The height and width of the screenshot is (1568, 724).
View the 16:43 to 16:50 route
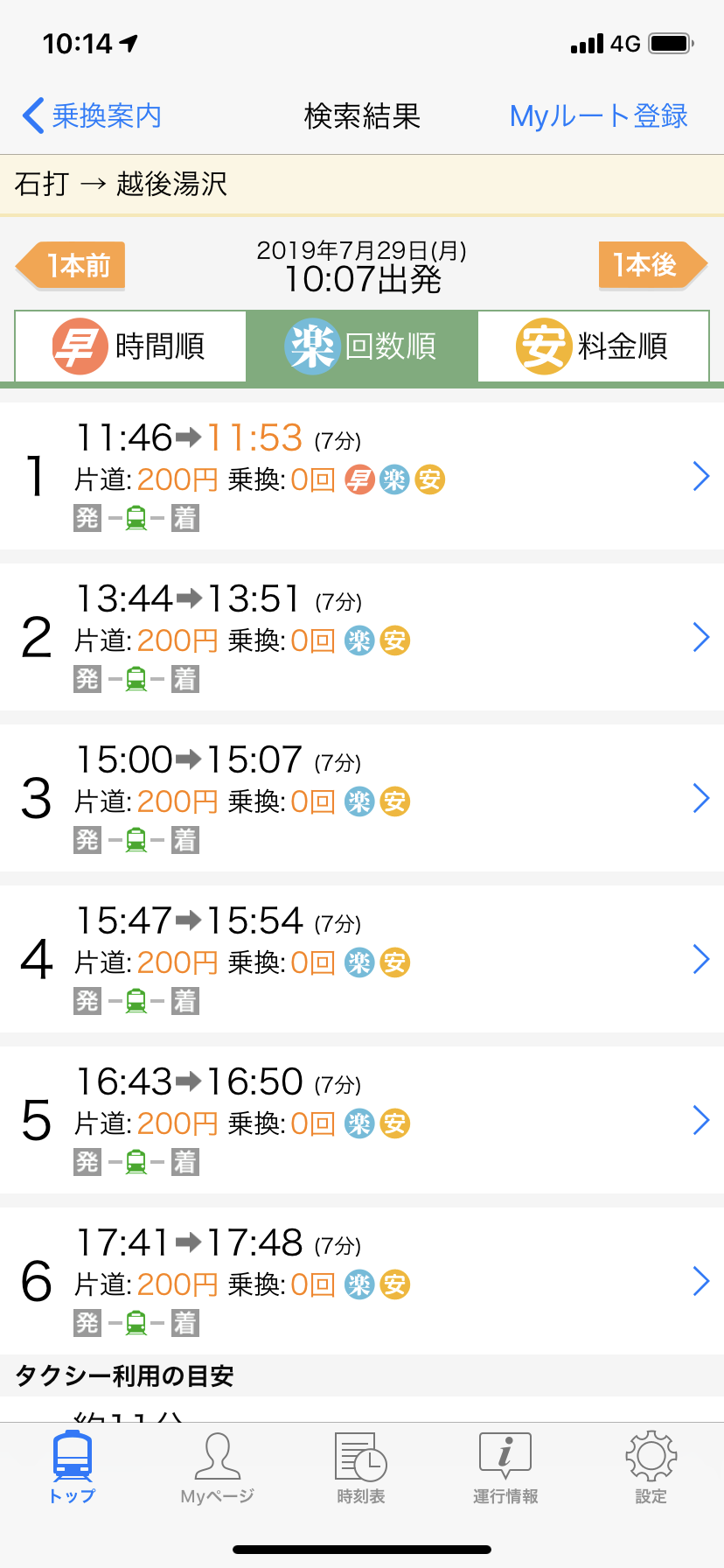(362, 1120)
